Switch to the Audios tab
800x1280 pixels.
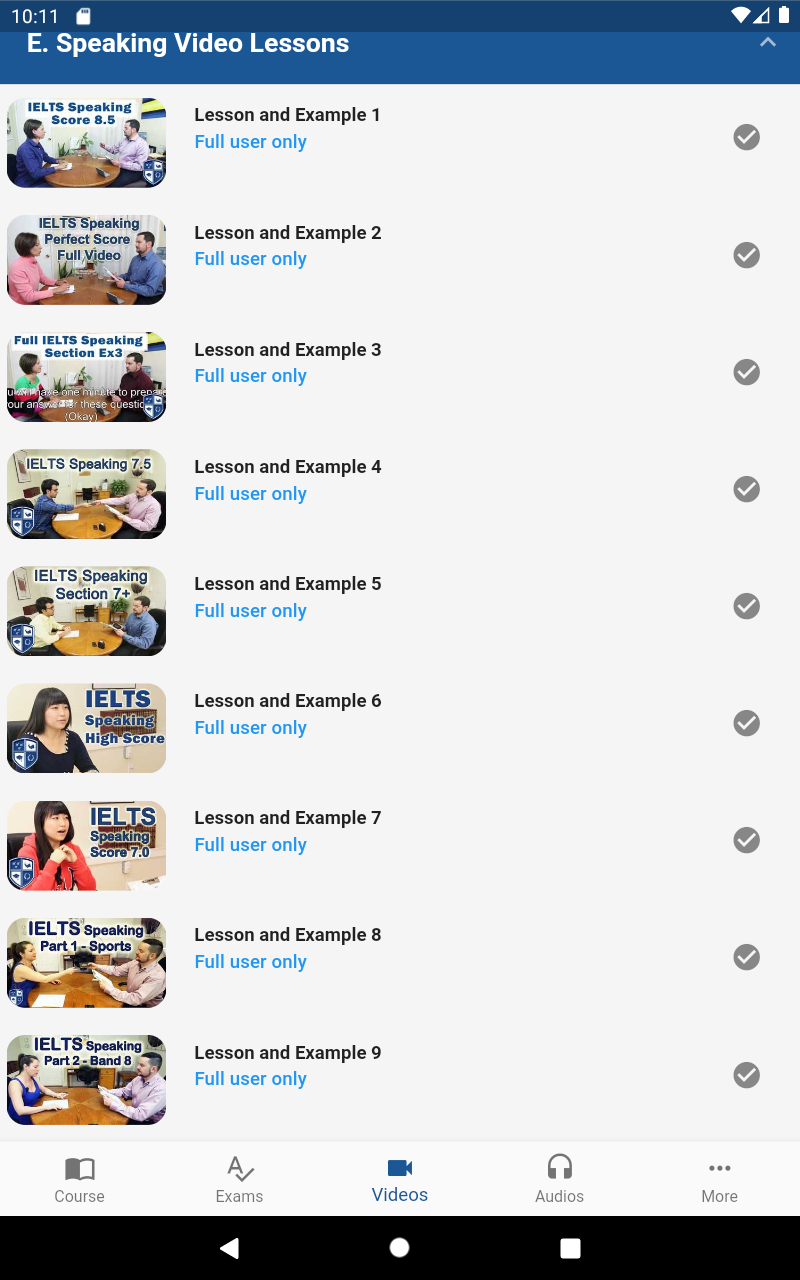[x=559, y=1180]
